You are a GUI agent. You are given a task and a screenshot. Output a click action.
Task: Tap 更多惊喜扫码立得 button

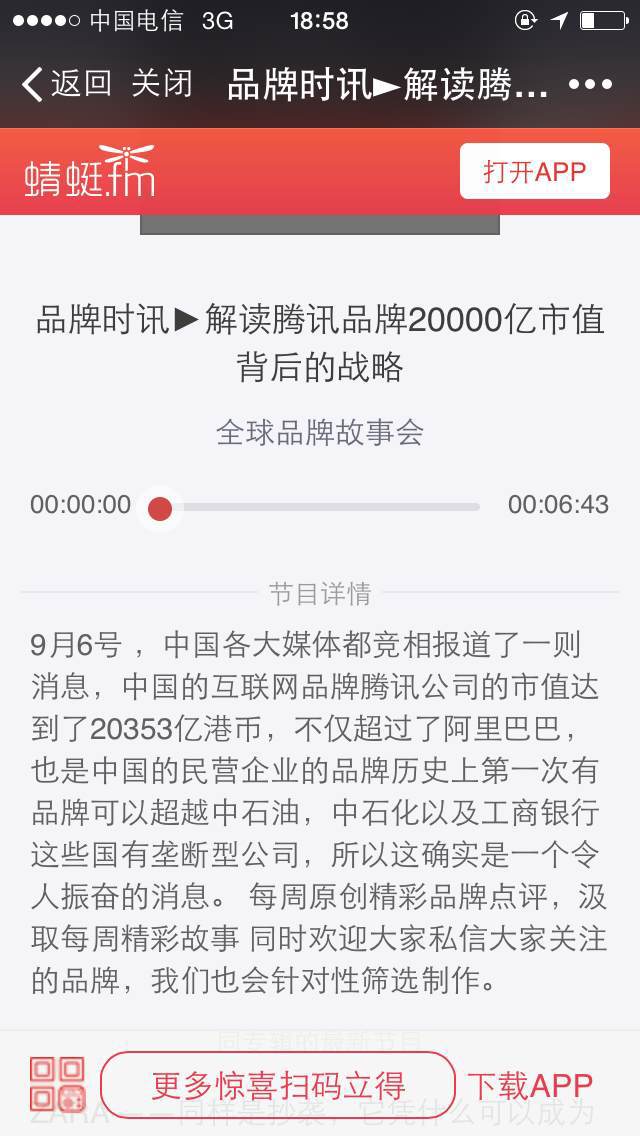(x=278, y=1085)
